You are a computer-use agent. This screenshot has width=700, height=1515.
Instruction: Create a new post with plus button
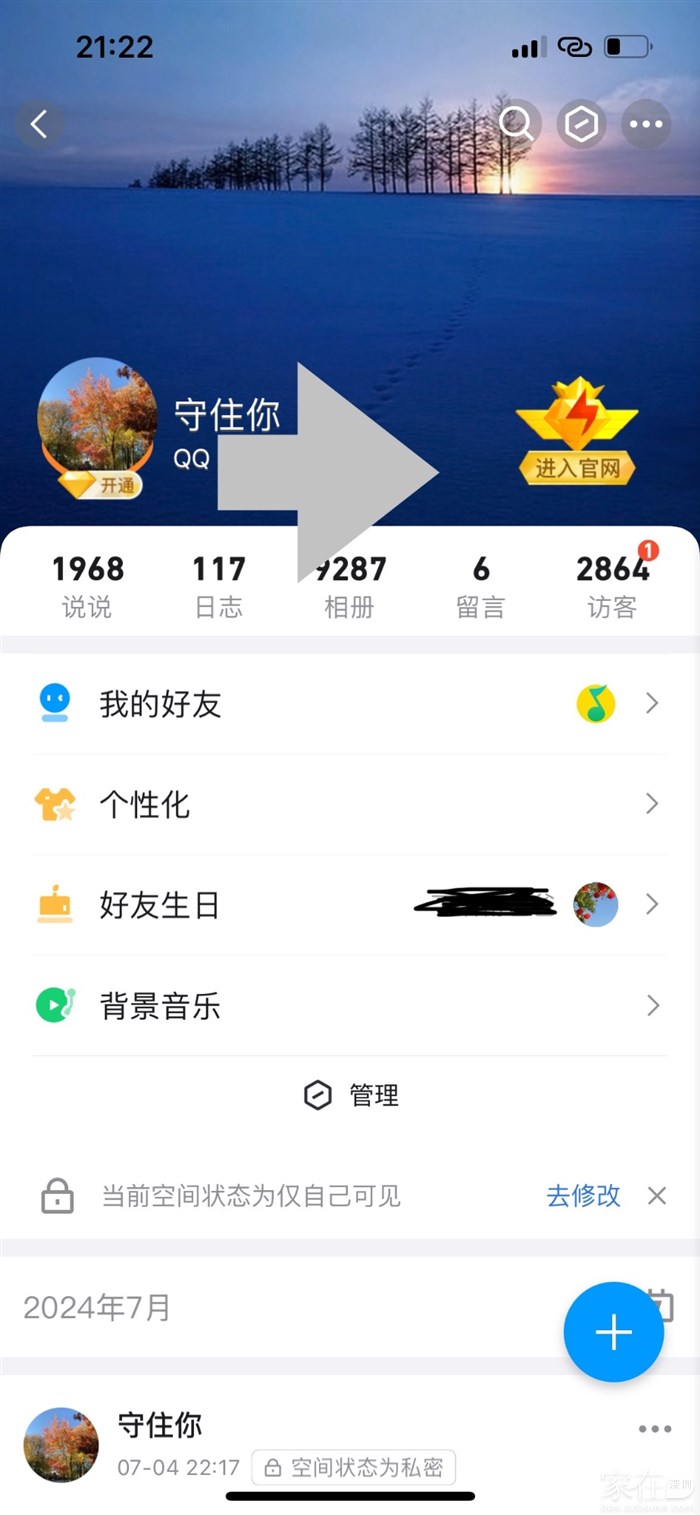[613, 1332]
